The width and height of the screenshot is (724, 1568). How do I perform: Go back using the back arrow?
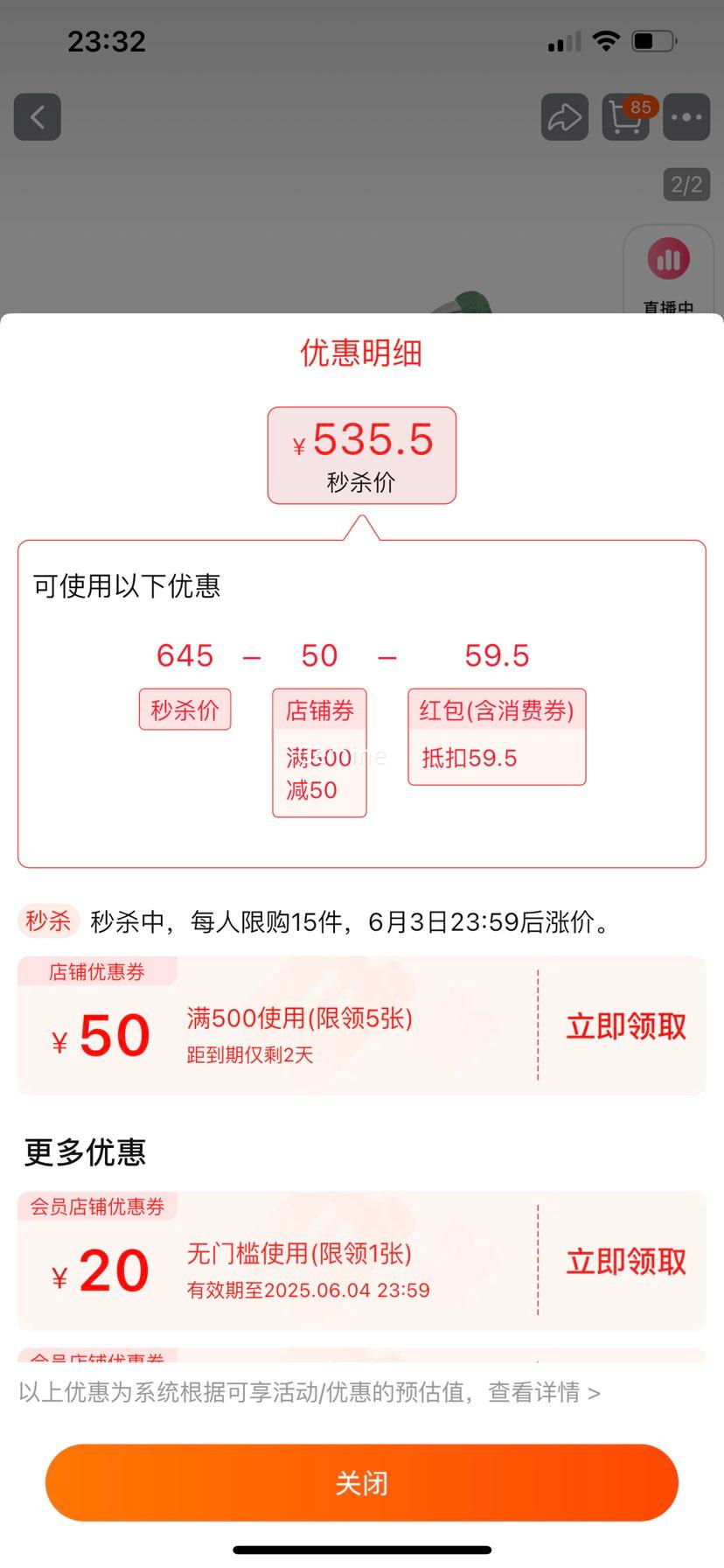38,117
